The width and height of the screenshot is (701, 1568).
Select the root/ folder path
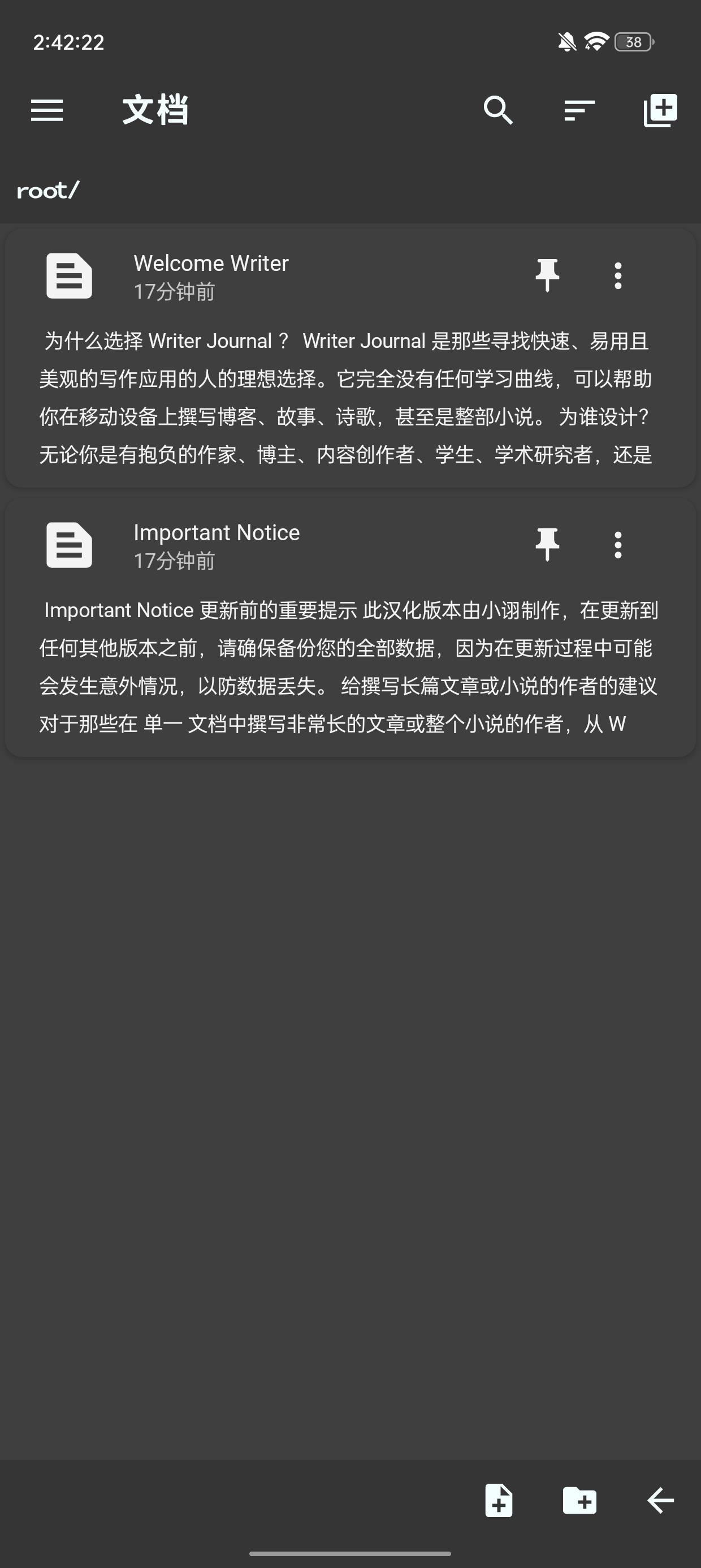click(x=48, y=191)
